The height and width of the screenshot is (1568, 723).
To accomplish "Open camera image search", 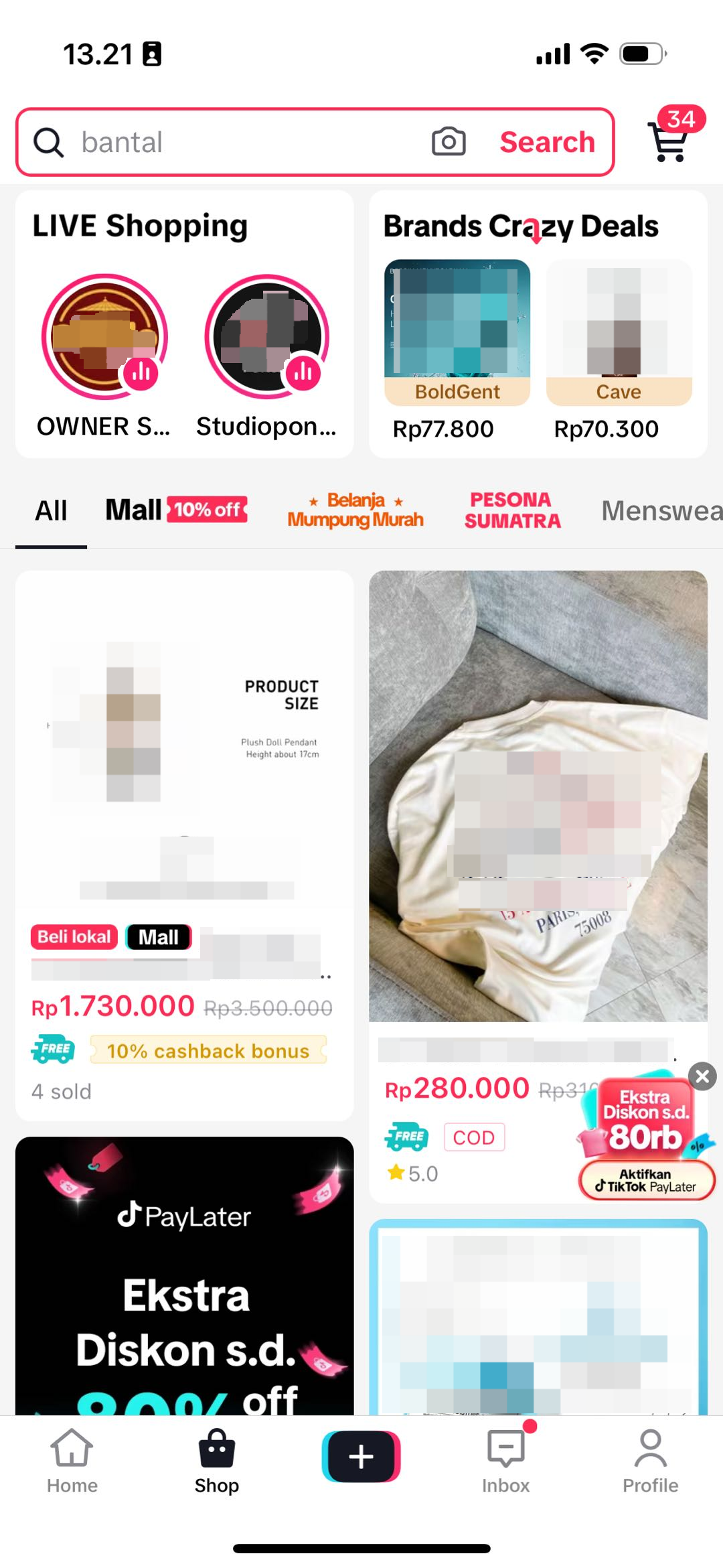I will 448,142.
